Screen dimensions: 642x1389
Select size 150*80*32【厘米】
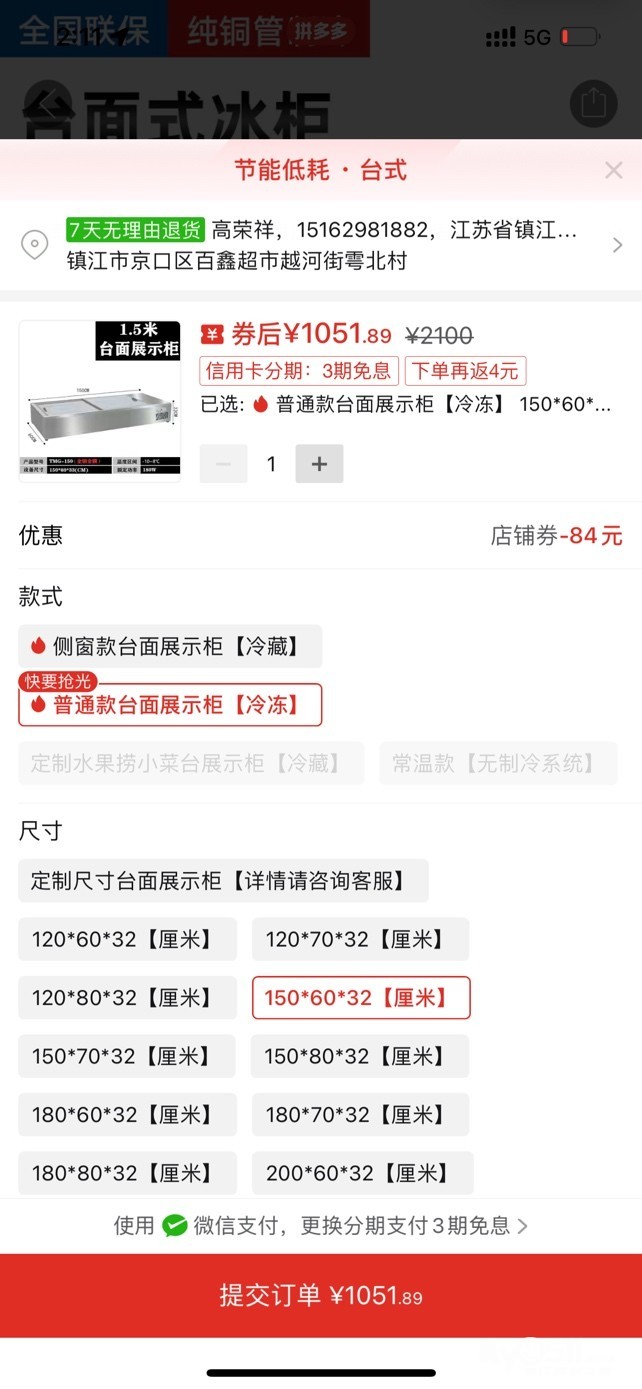tap(360, 1056)
